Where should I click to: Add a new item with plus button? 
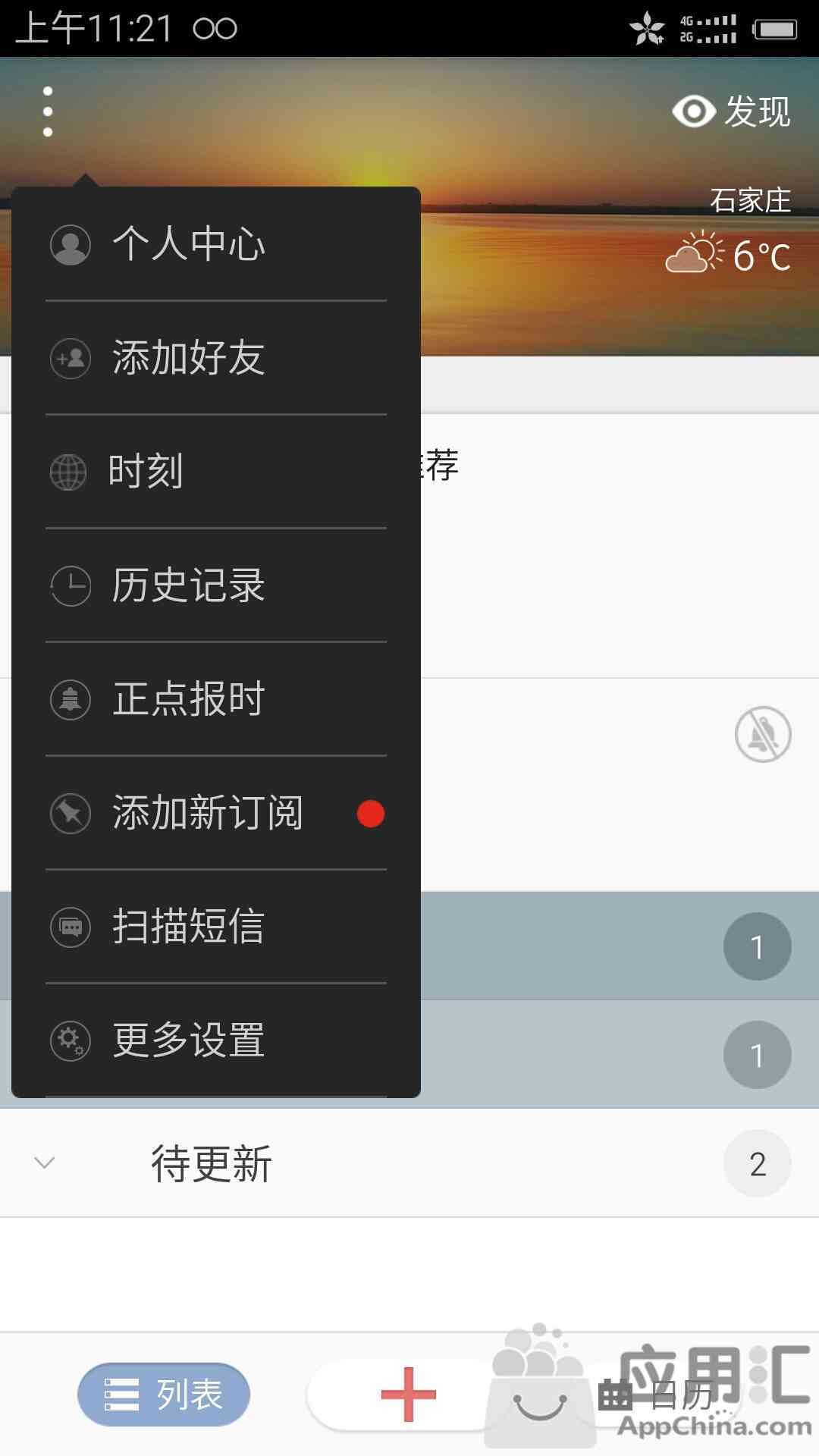point(409,1394)
